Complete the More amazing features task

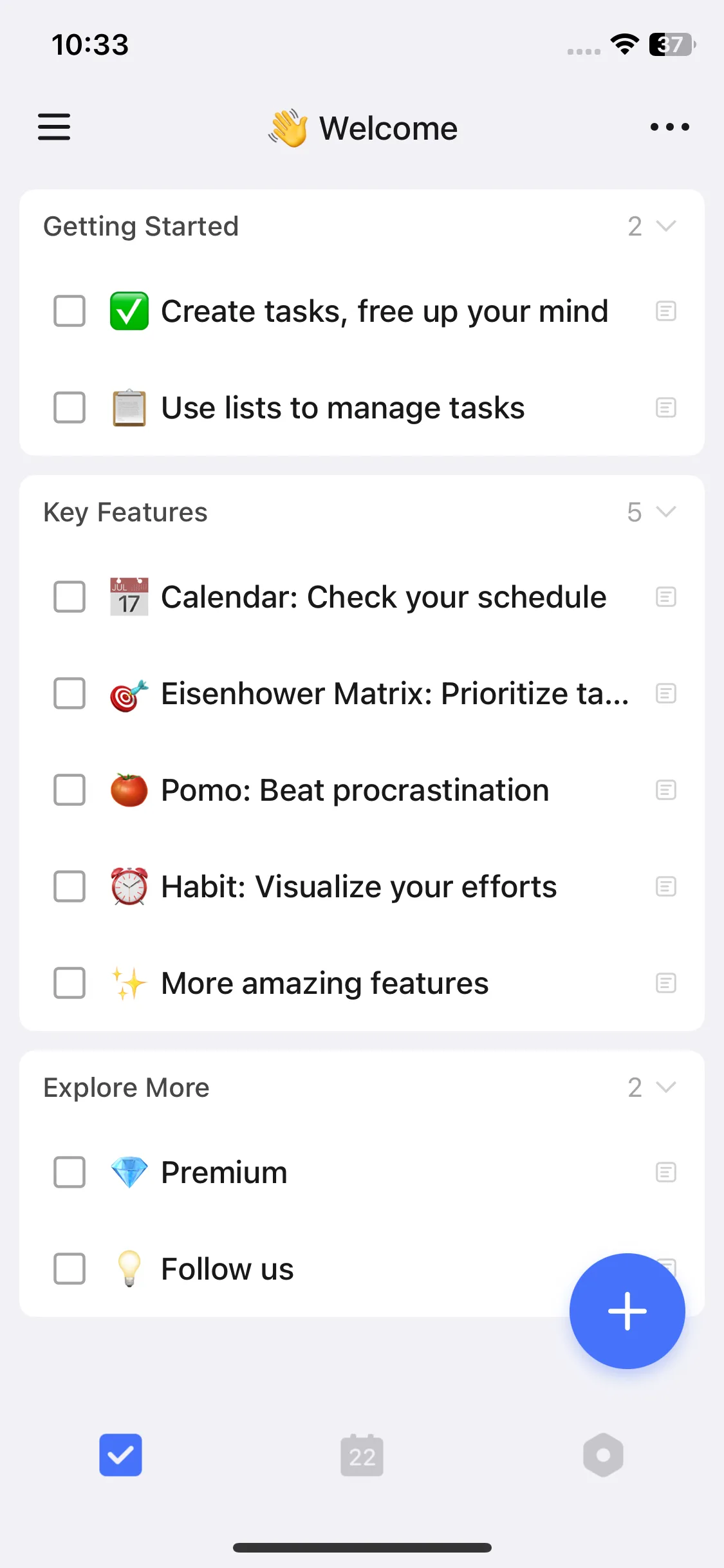pos(70,984)
